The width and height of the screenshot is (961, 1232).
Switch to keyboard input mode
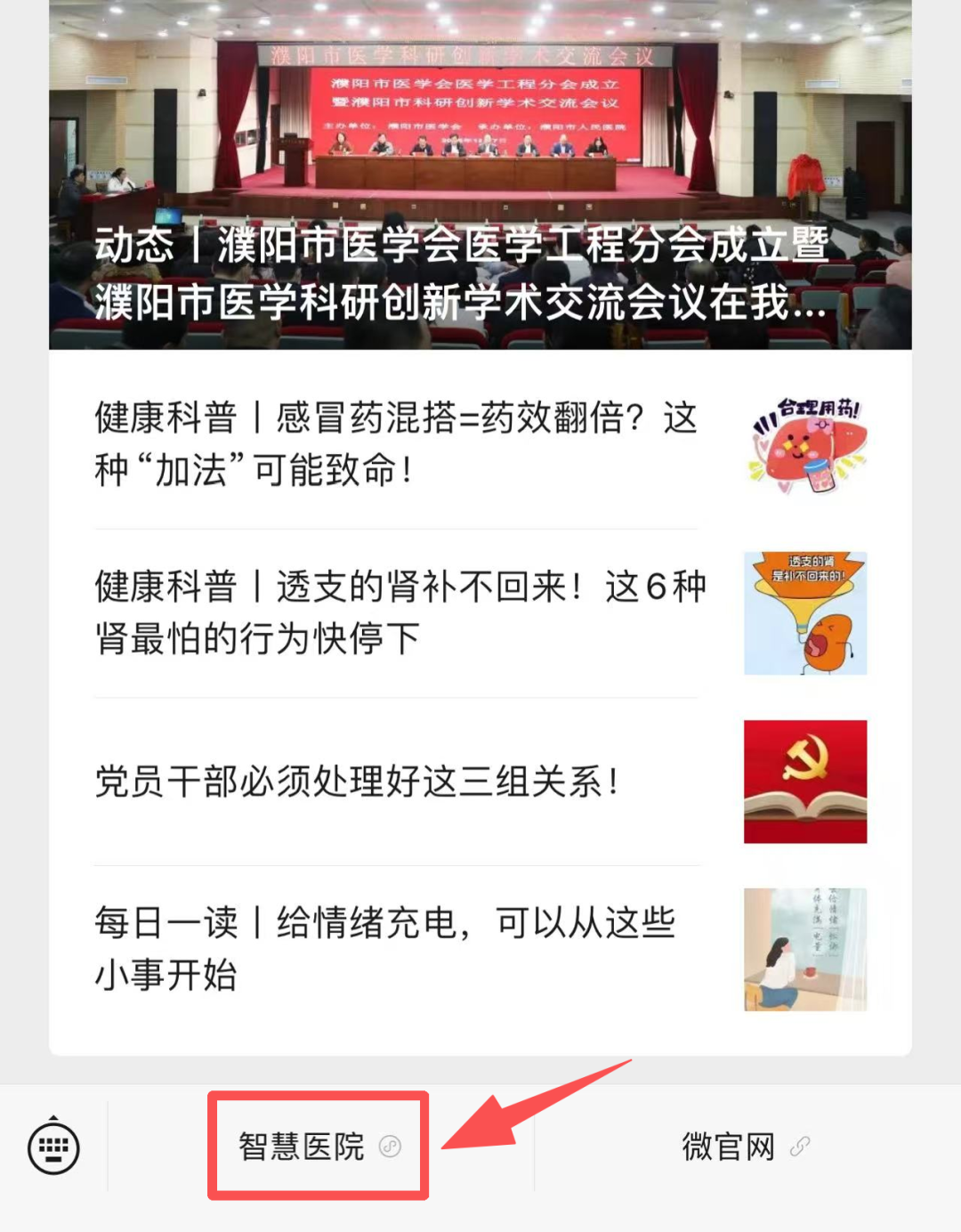tap(53, 1147)
